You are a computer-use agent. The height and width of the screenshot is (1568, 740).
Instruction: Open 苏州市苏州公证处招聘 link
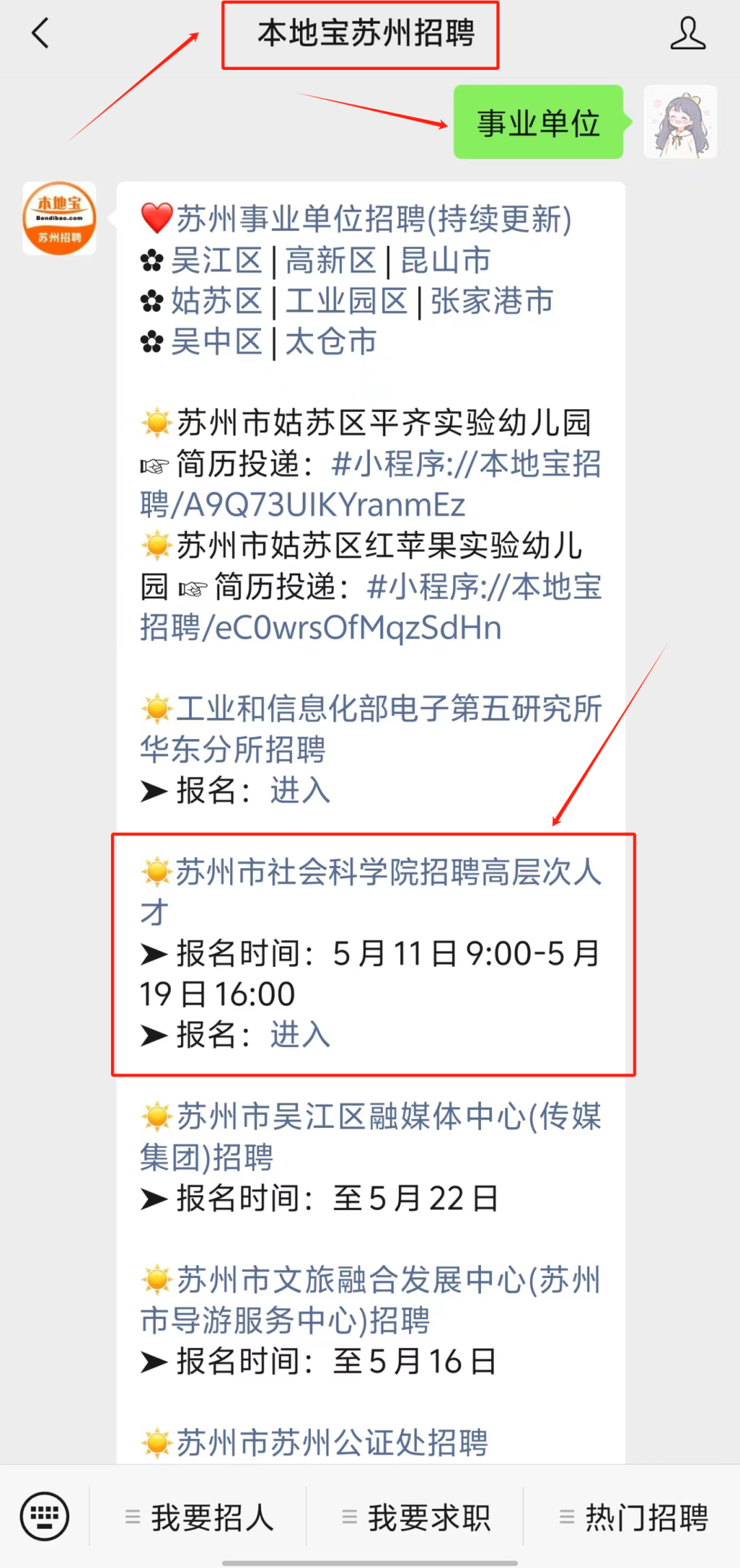[332, 1443]
